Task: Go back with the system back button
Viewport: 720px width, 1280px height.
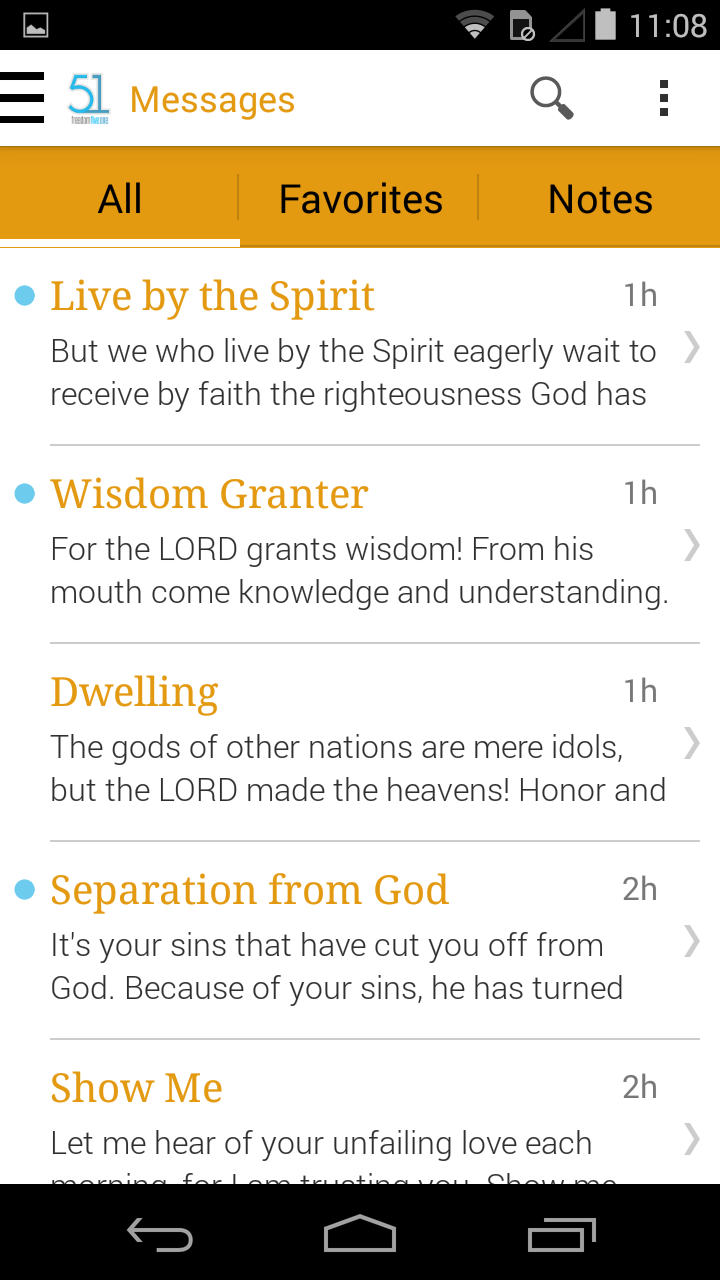Action: (x=160, y=1234)
